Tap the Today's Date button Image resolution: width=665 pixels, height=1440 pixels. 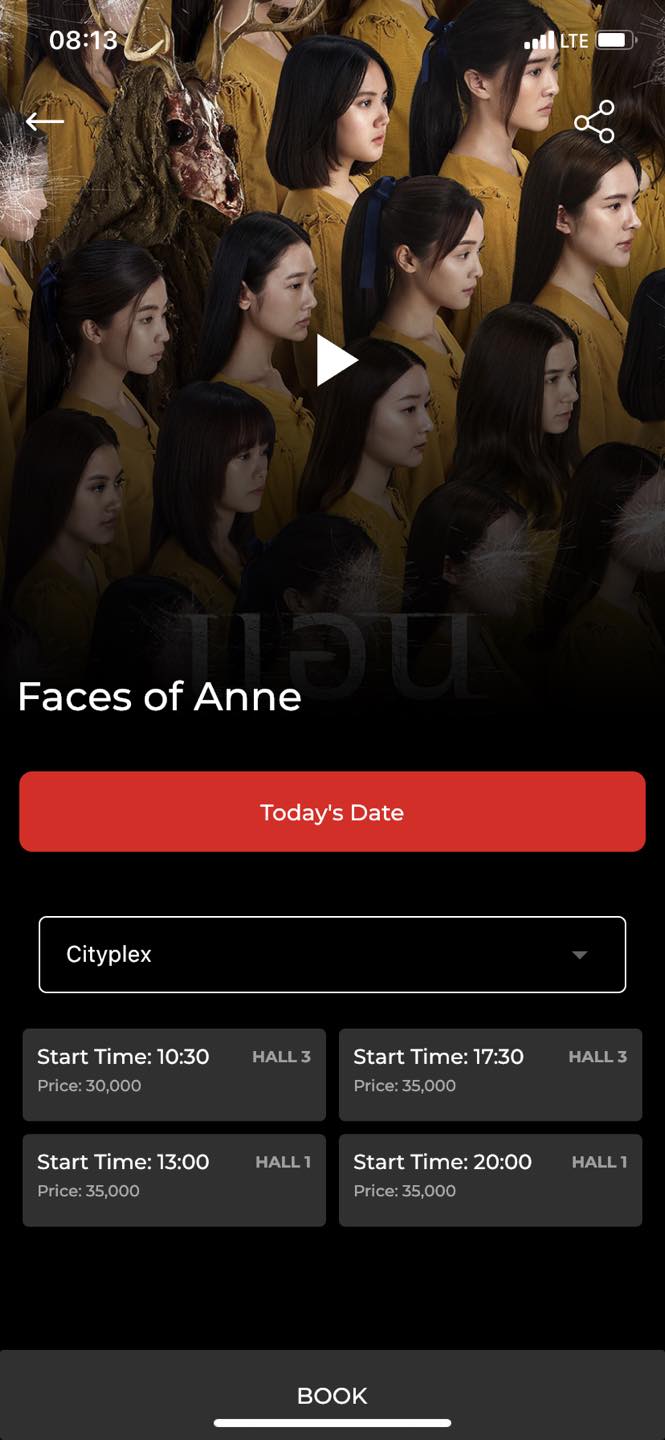click(x=332, y=812)
